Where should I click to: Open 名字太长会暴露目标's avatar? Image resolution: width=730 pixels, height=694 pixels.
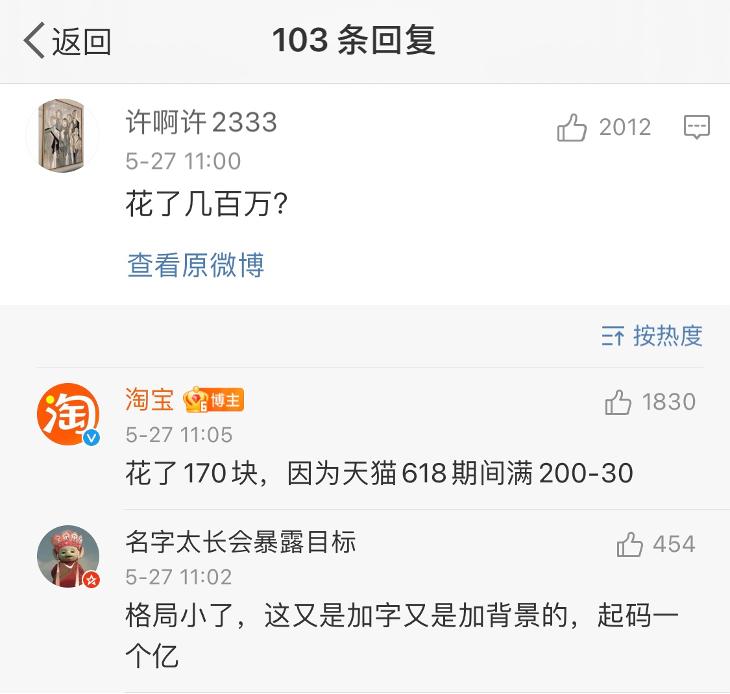click(67, 556)
